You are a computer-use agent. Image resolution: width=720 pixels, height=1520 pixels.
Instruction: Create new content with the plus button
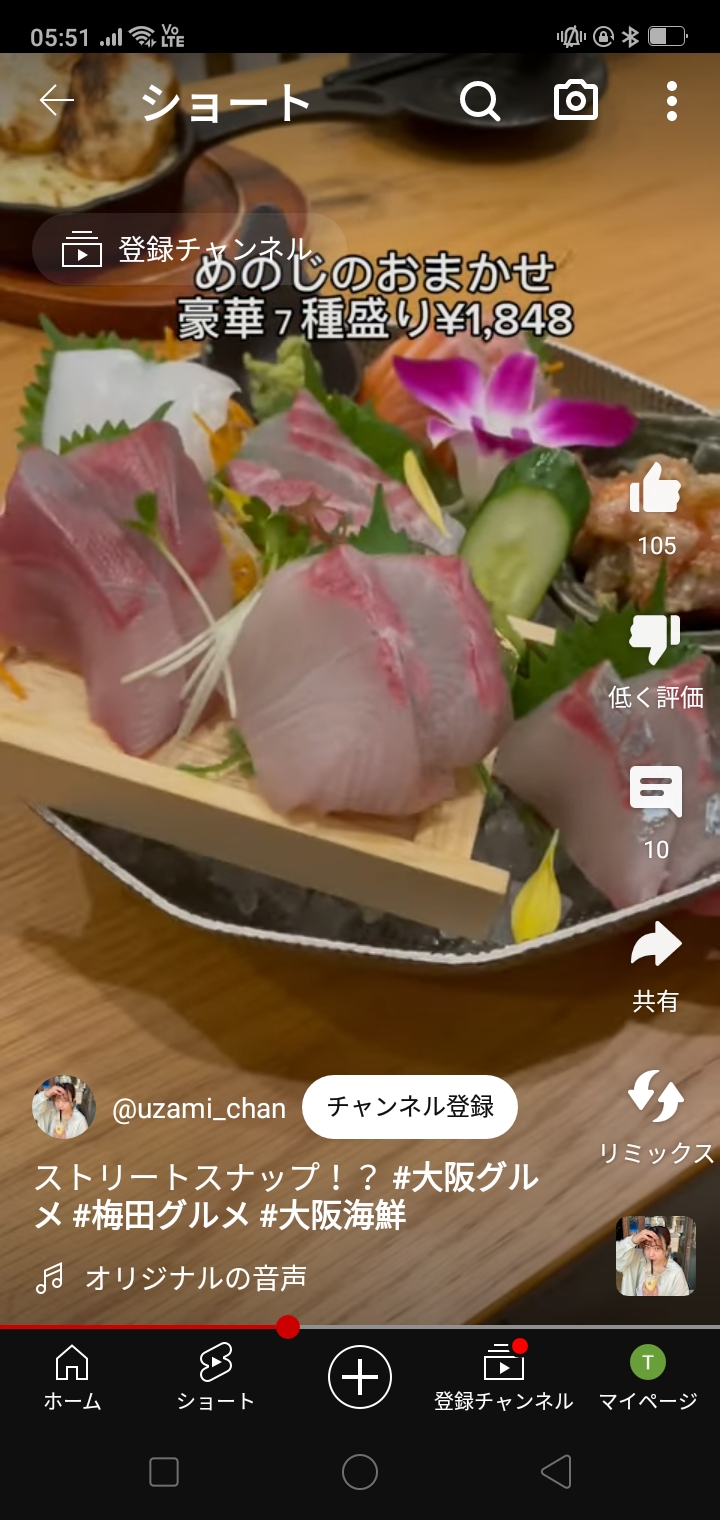pos(360,1377)
